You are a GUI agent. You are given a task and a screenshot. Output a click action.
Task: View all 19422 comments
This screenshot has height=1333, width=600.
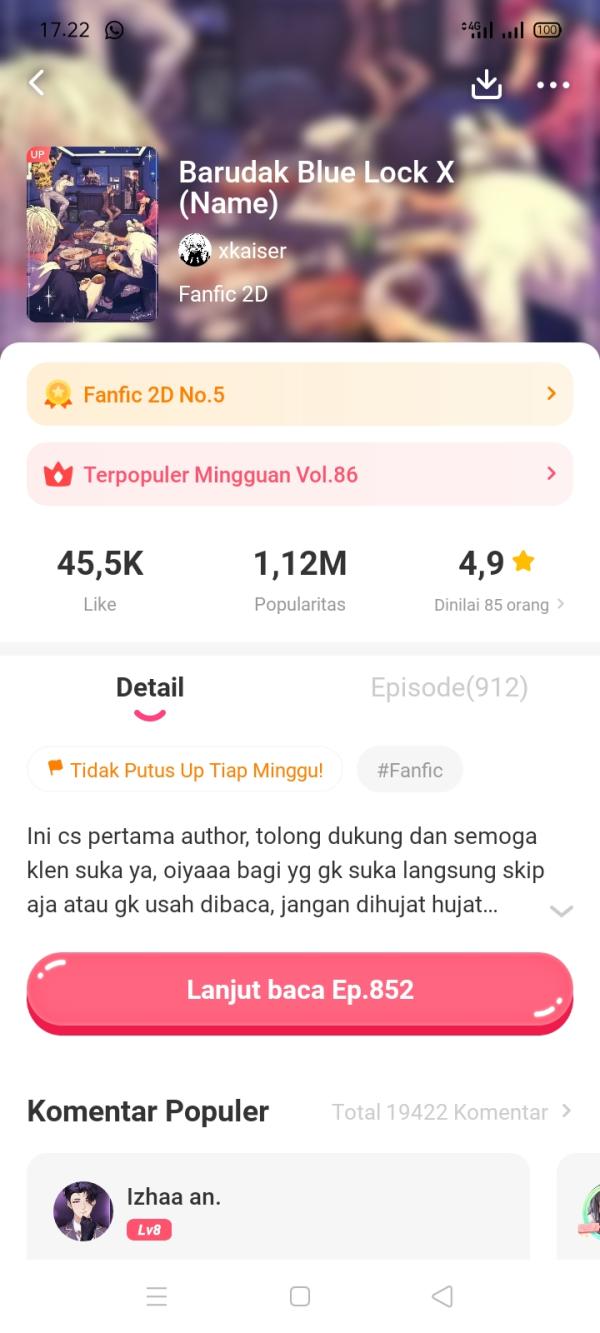pos(451,1112)
